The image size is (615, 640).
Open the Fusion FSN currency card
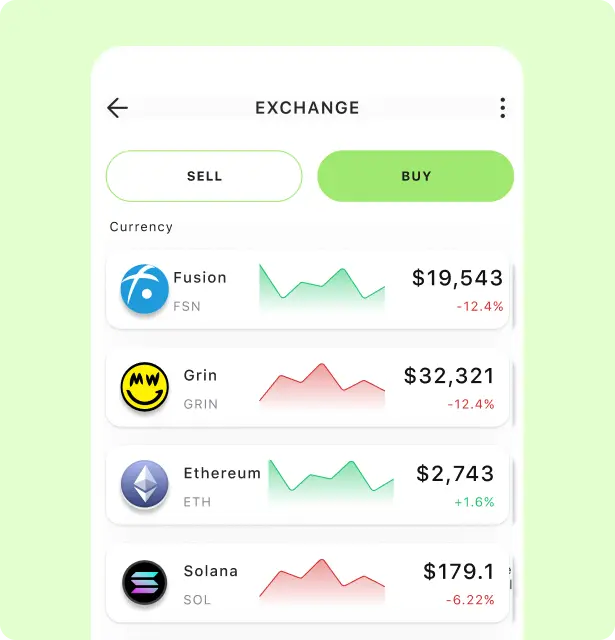pos(307,290)
